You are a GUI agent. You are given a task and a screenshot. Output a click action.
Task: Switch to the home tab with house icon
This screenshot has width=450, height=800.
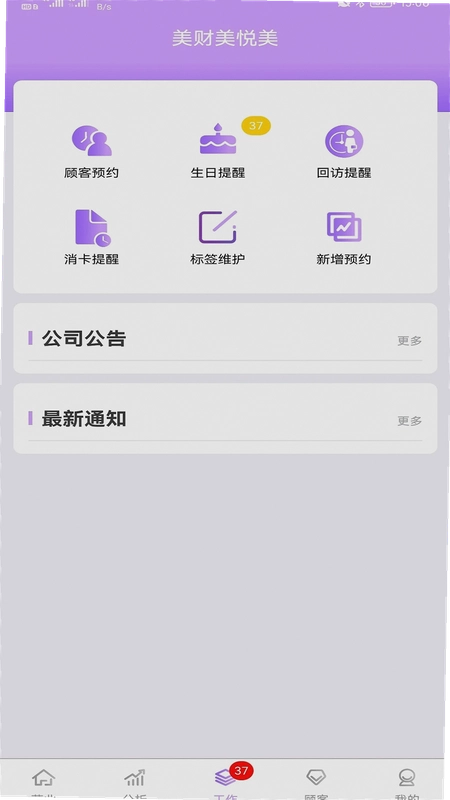(44, 783)
